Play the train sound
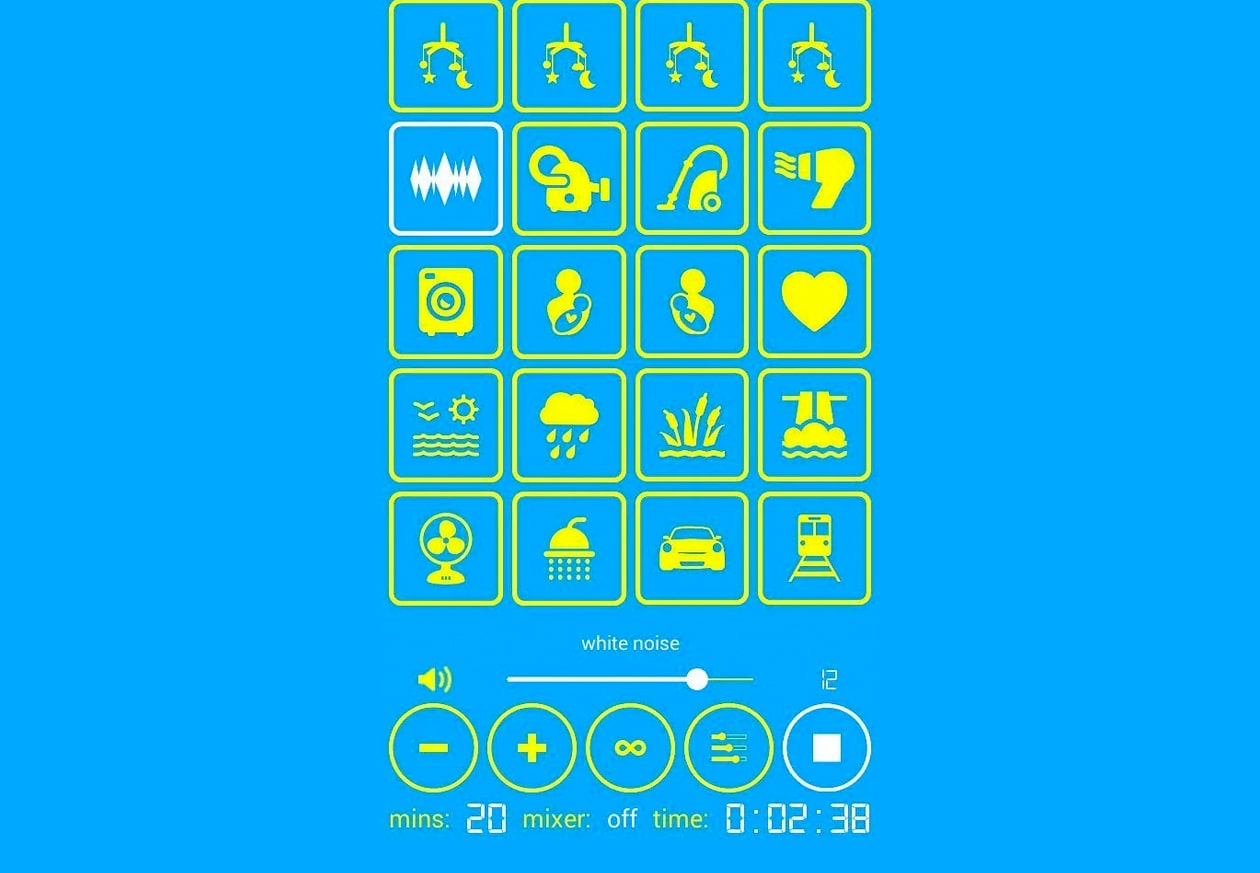This screenshot has height=873, width=1260. click(x=814, y=548)
